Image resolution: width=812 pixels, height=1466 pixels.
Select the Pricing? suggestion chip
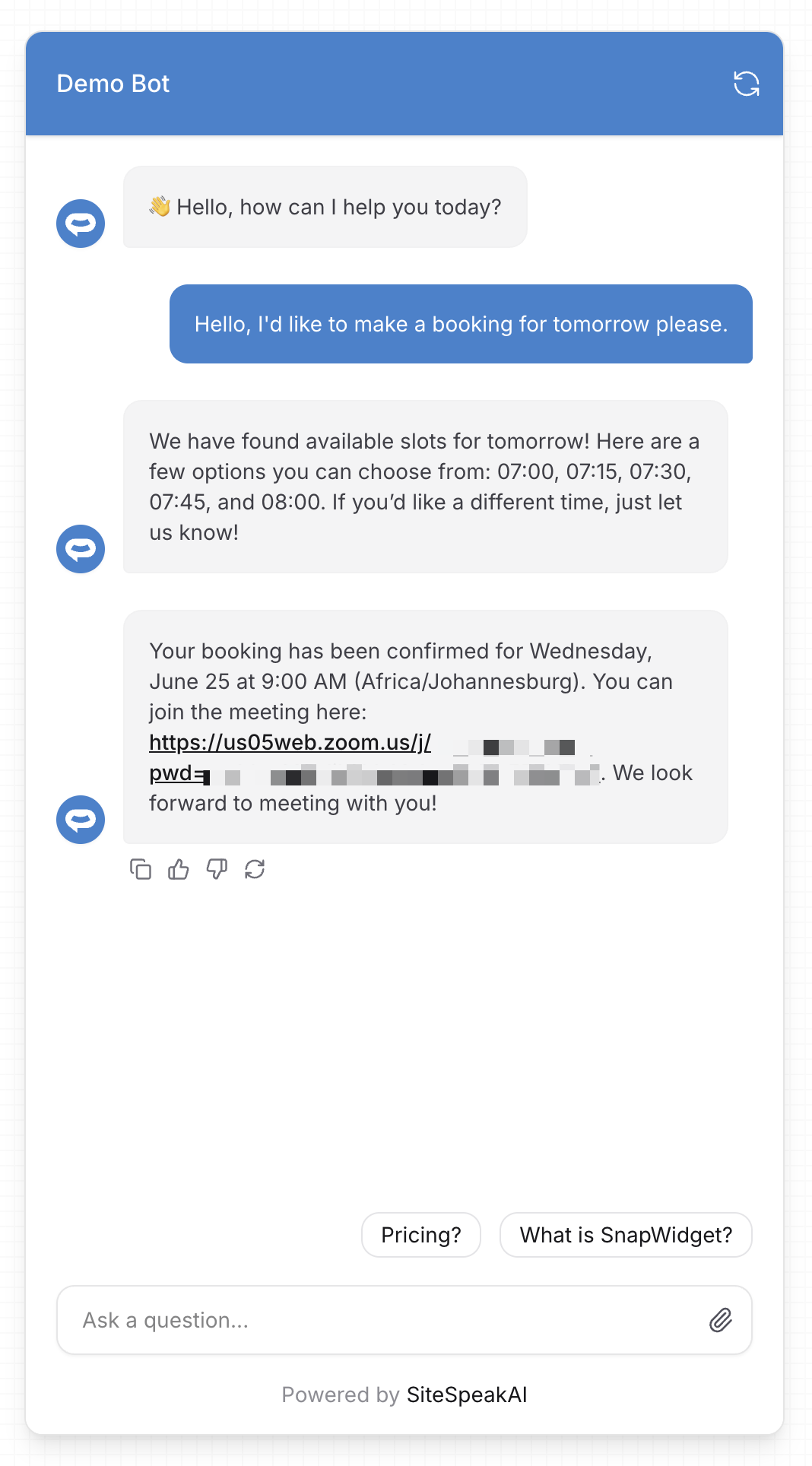[420, 1235]
